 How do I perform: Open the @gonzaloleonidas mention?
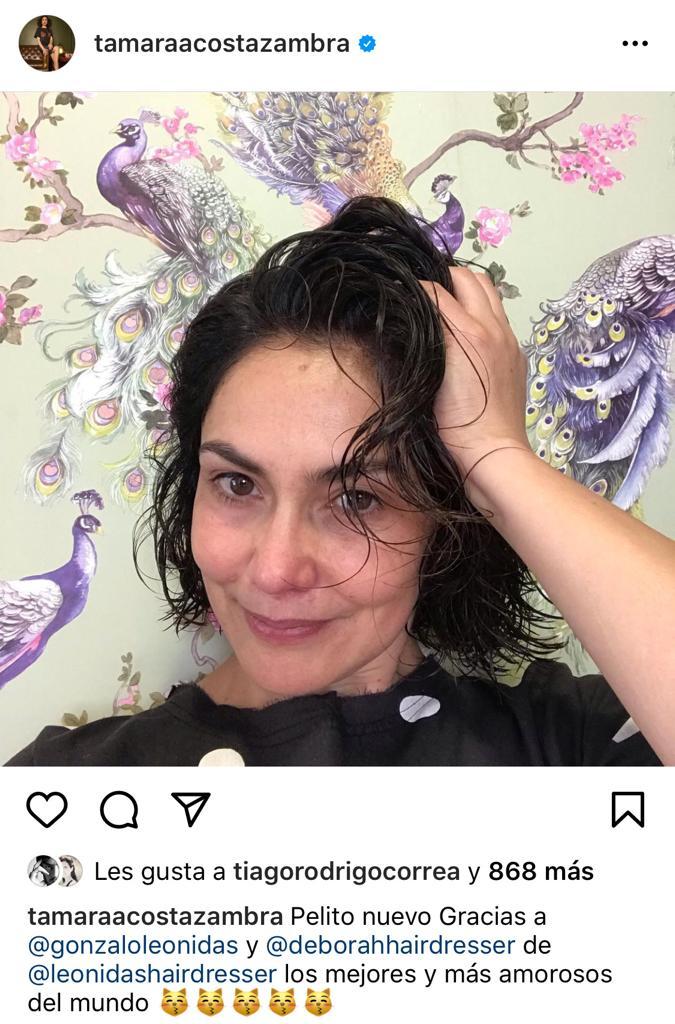[133, 945]
